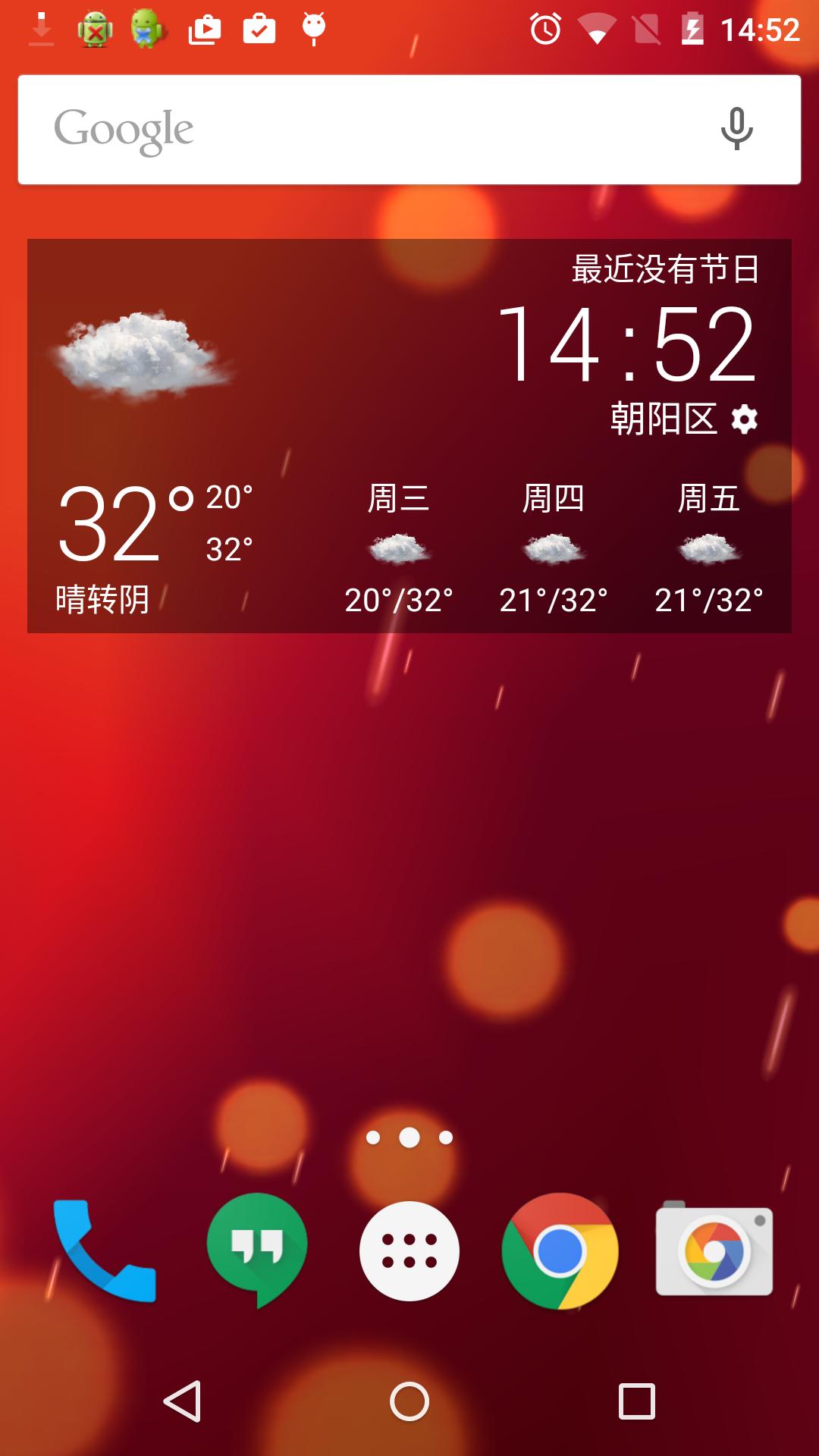Image resolution: width=819 pixels, height=1456 pixels.
Task: Tap the alarm clock icon in status bar
Action: (x=545, y=28)
